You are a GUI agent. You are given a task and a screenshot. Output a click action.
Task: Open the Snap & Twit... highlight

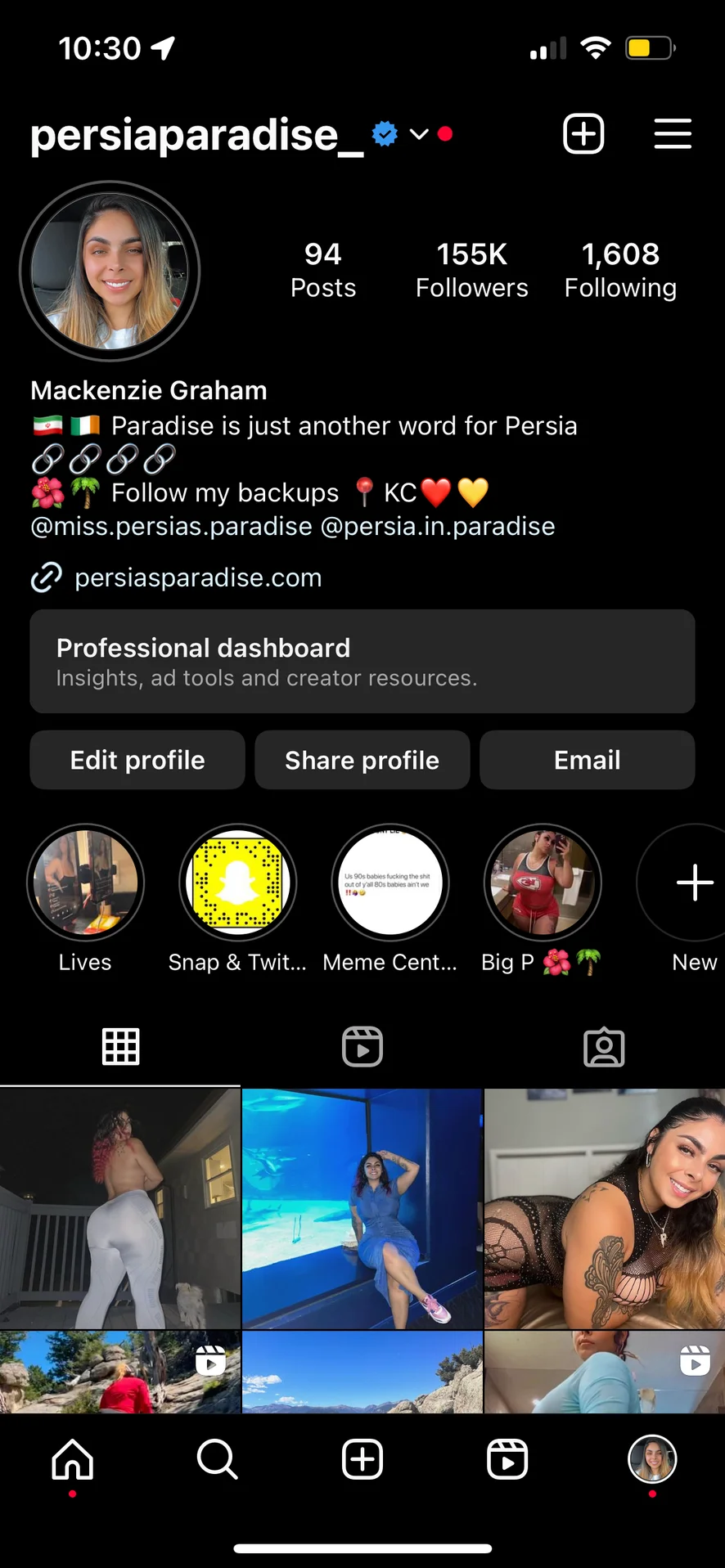(237, 883)
